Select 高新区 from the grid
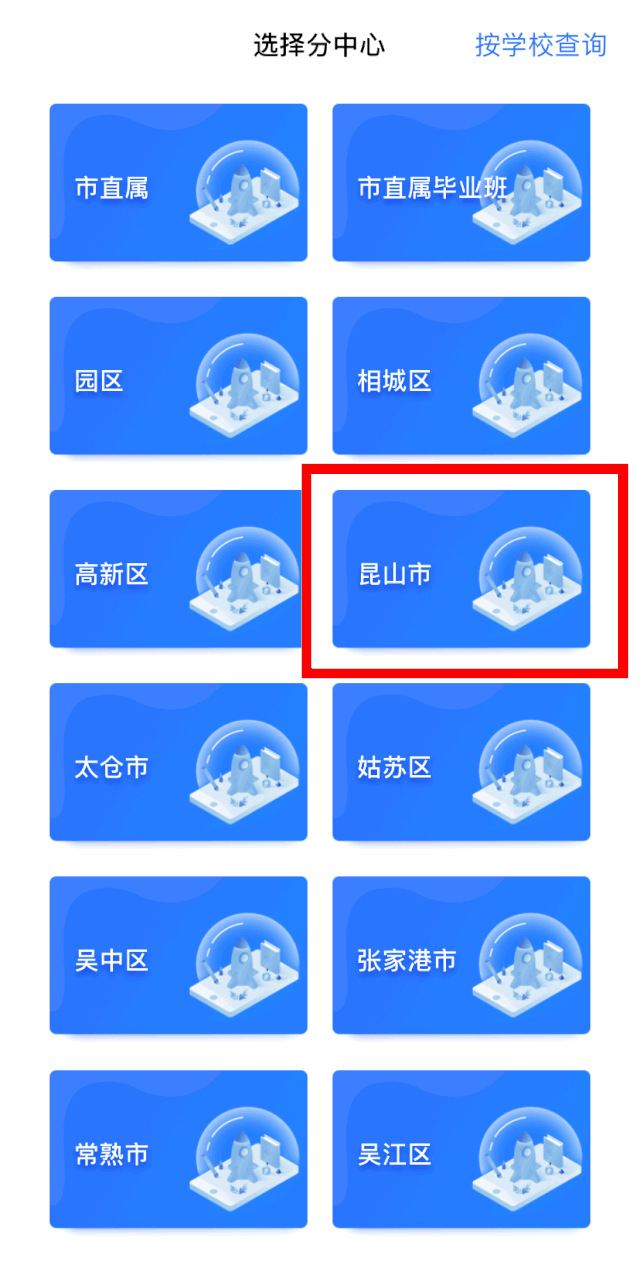 coord(178,569)
